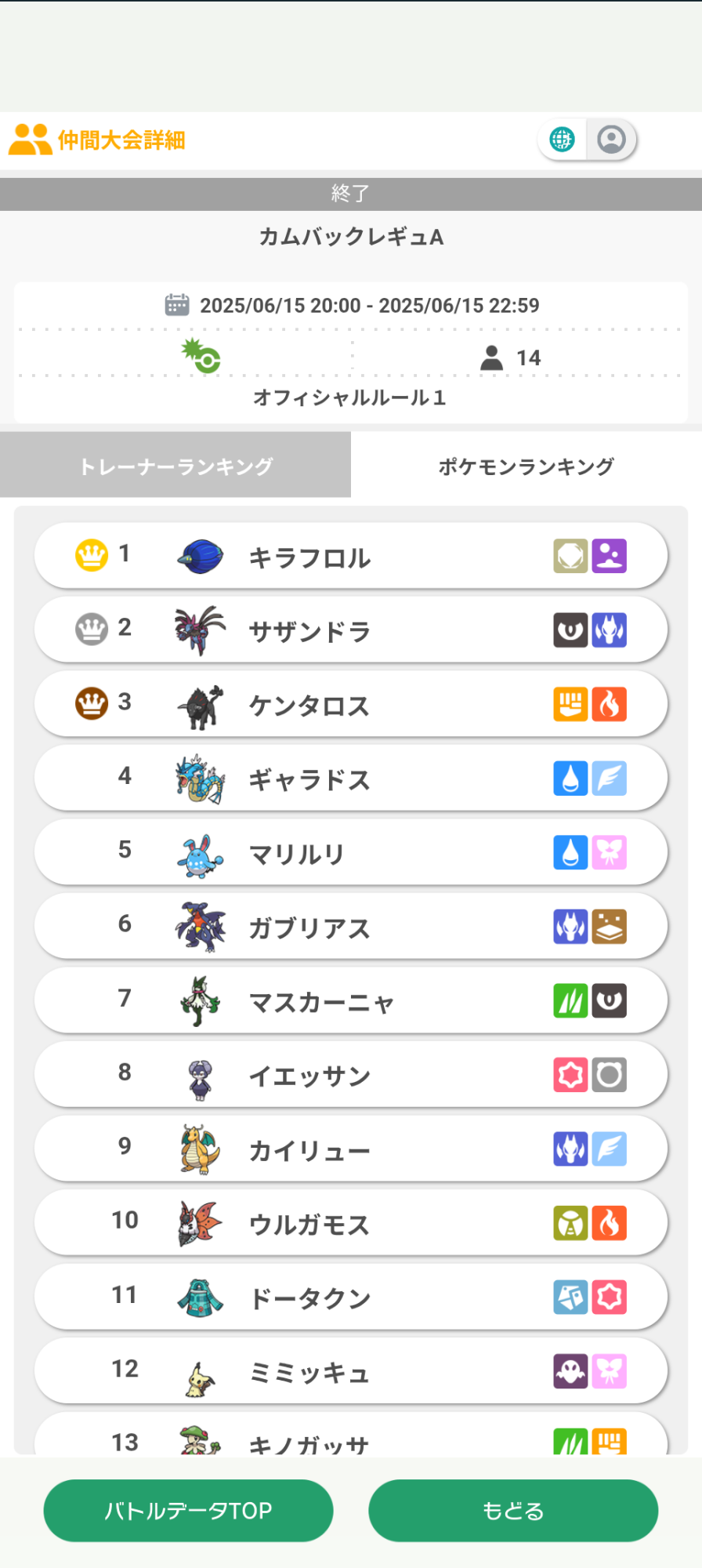Viewport: 702px width, 1568px height.
Task: View the カイリュー ranking entry
Action: pyautogui.click(x=351, y=1149)
